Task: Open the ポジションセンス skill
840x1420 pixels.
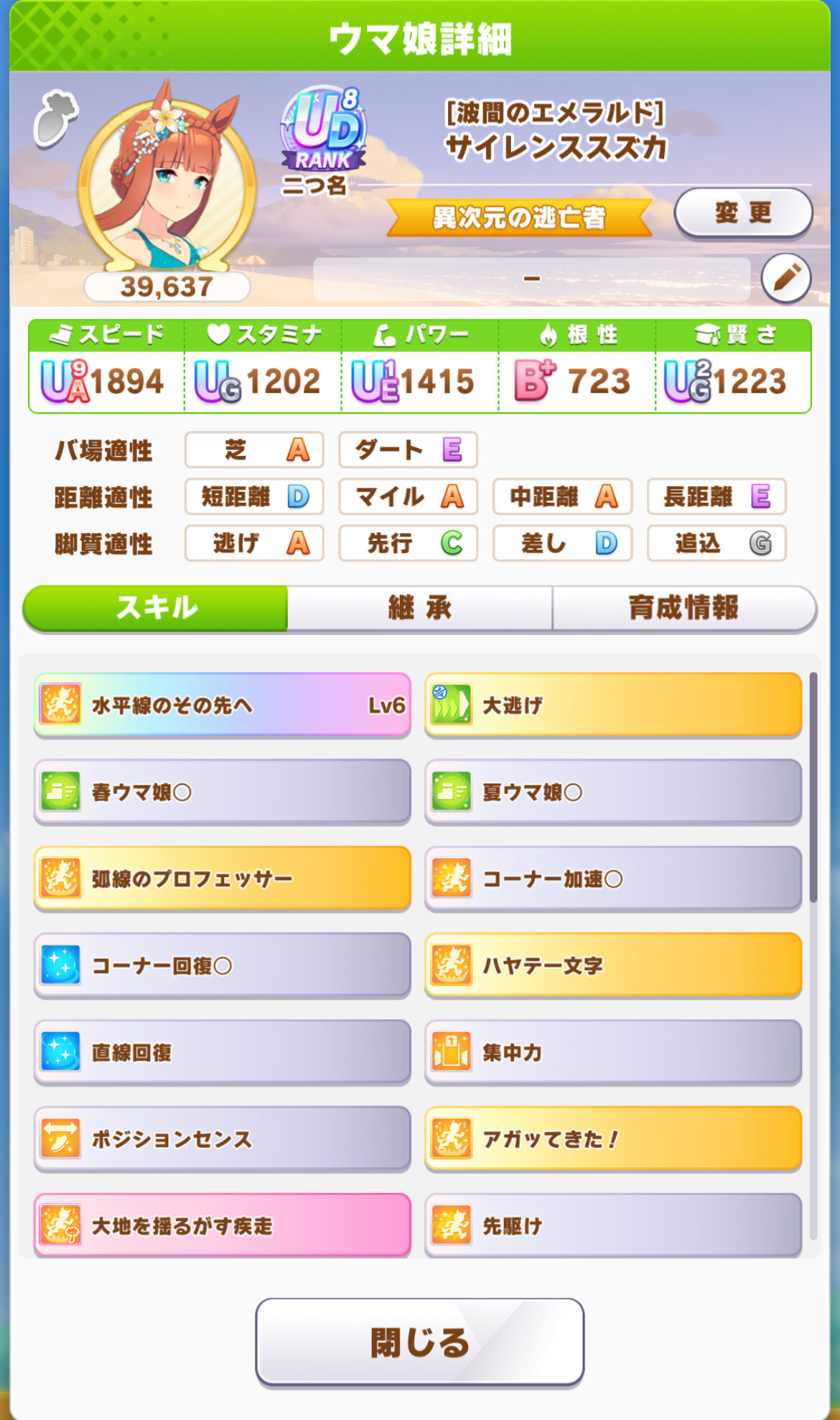Action: 223,1139
